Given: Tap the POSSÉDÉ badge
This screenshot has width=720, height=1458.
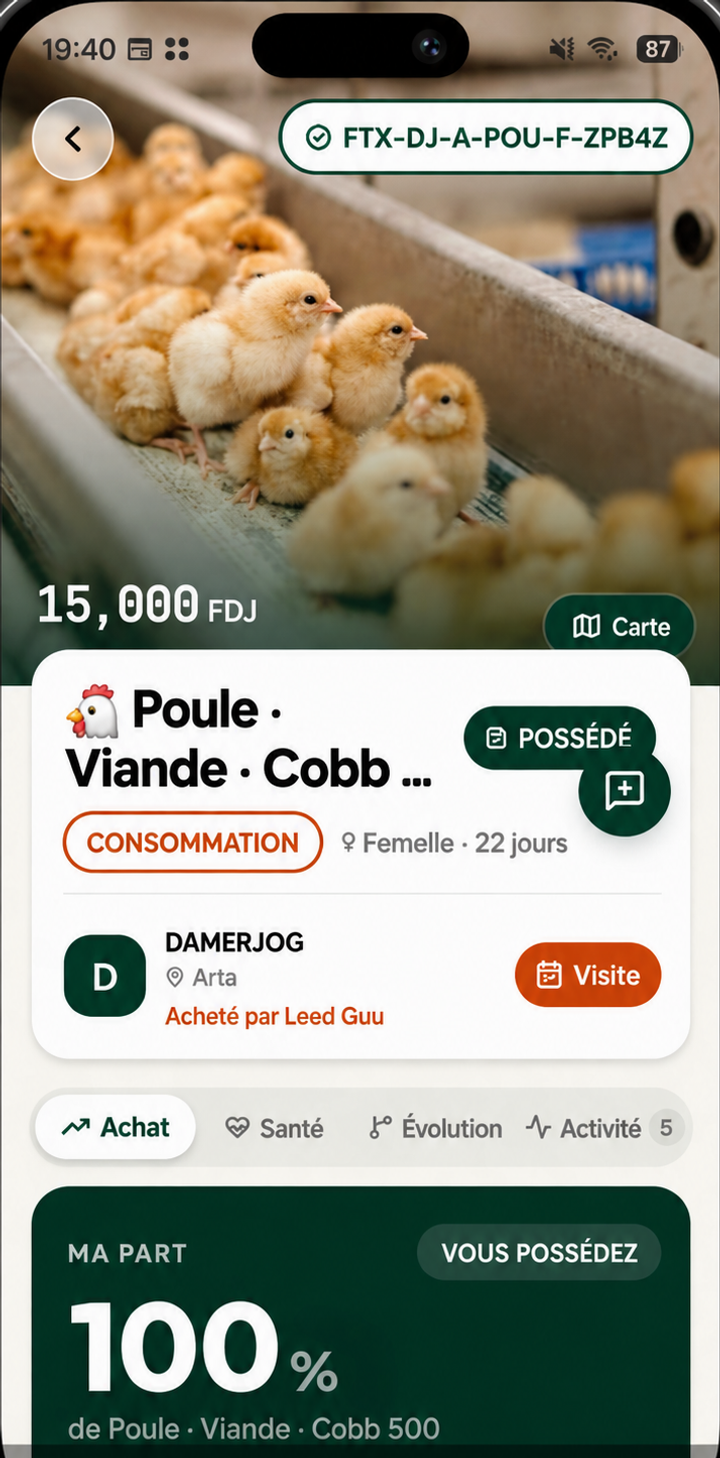Looking at the screenshot, I should point(560,738).
